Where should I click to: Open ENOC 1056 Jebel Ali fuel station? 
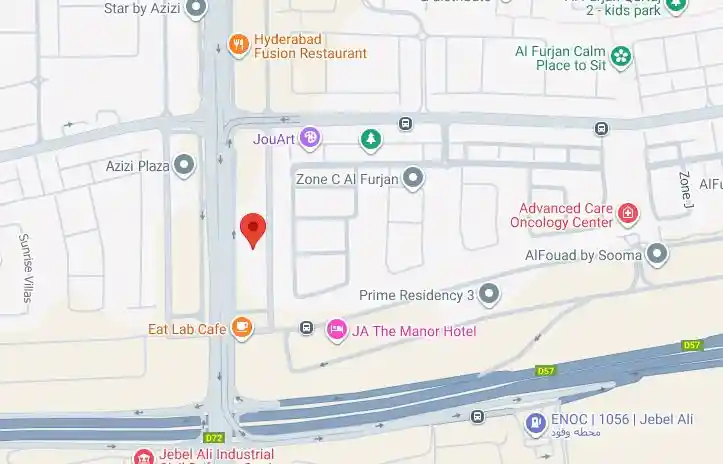(x=536, y=423)
